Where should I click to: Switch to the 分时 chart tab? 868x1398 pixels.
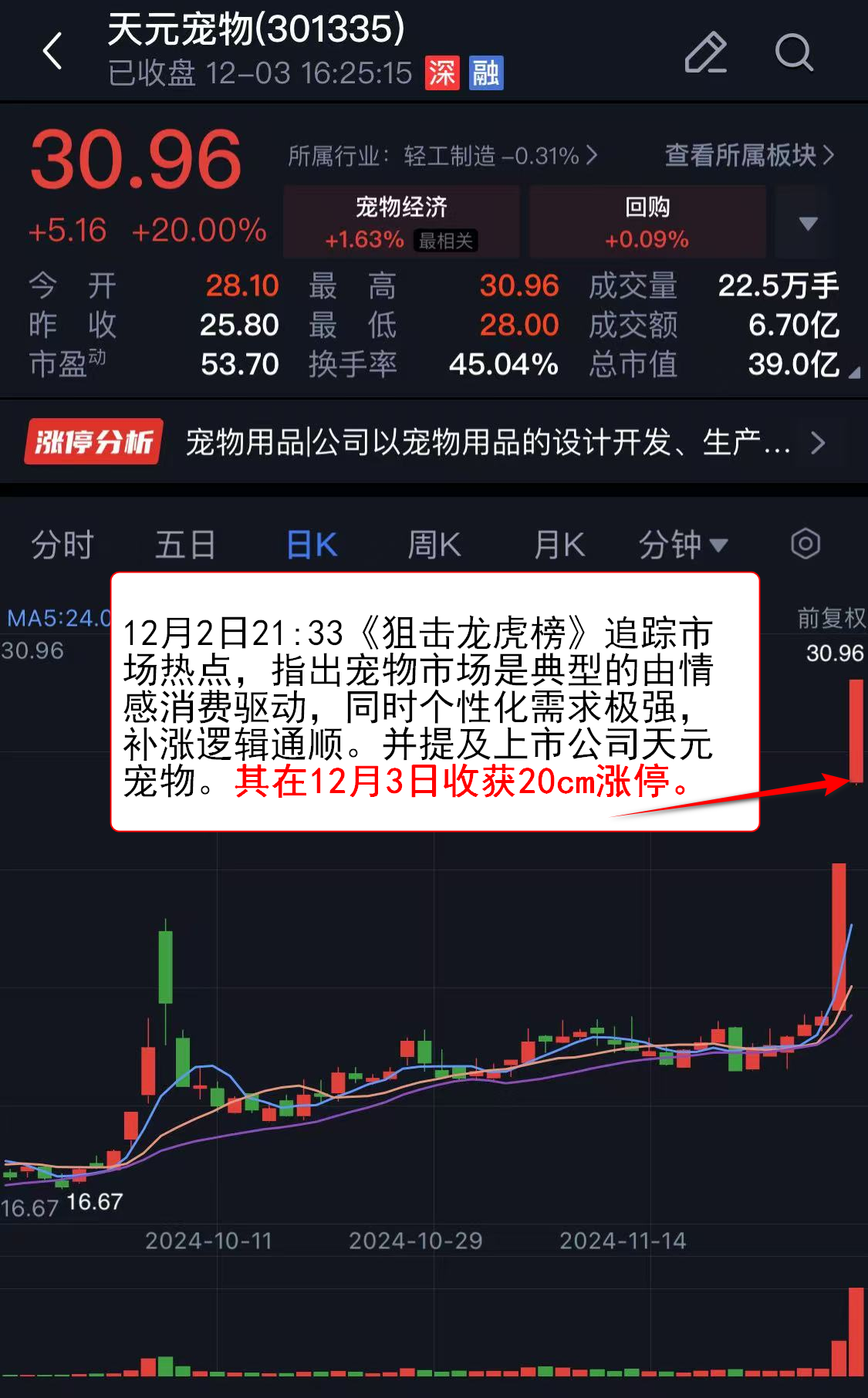62,545
